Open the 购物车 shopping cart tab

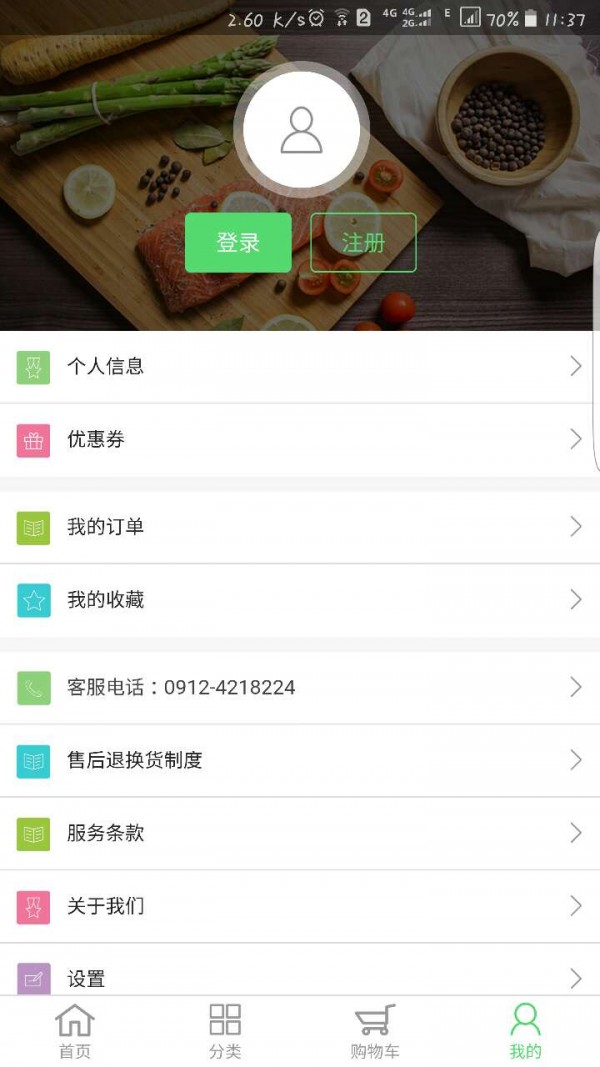point(375,1031)
